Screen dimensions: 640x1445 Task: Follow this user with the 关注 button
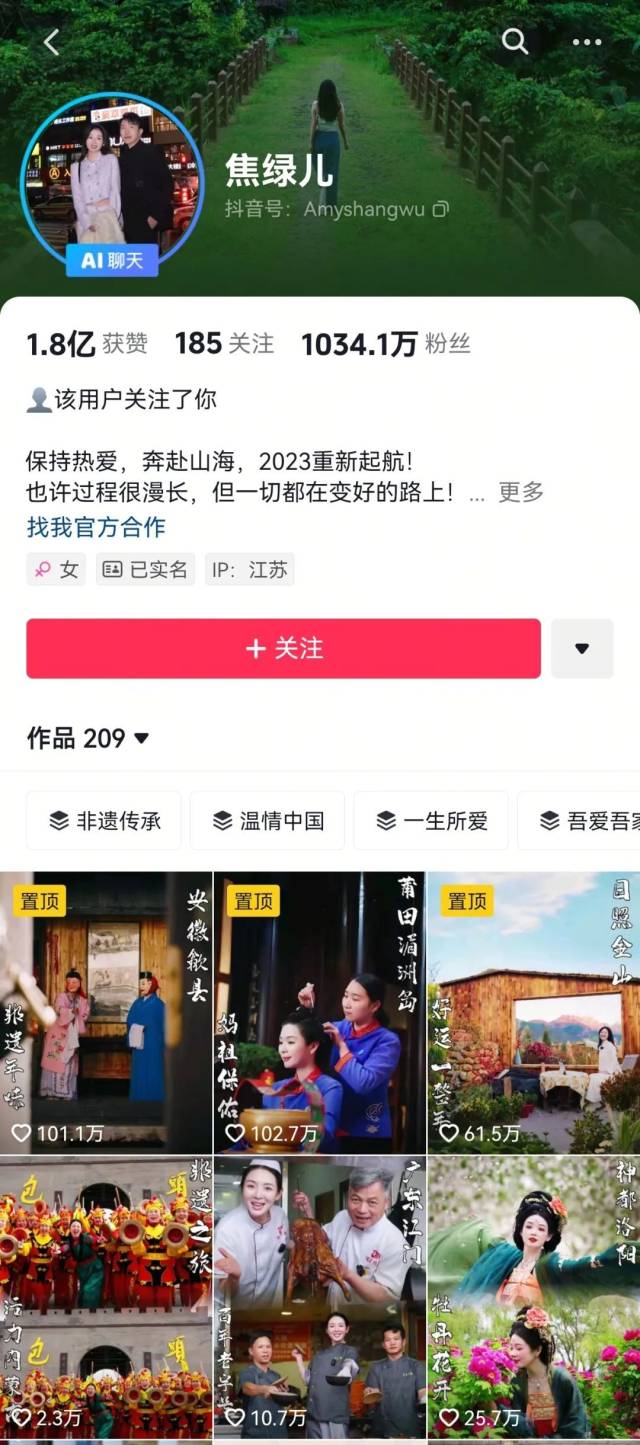tap(283, 648)
